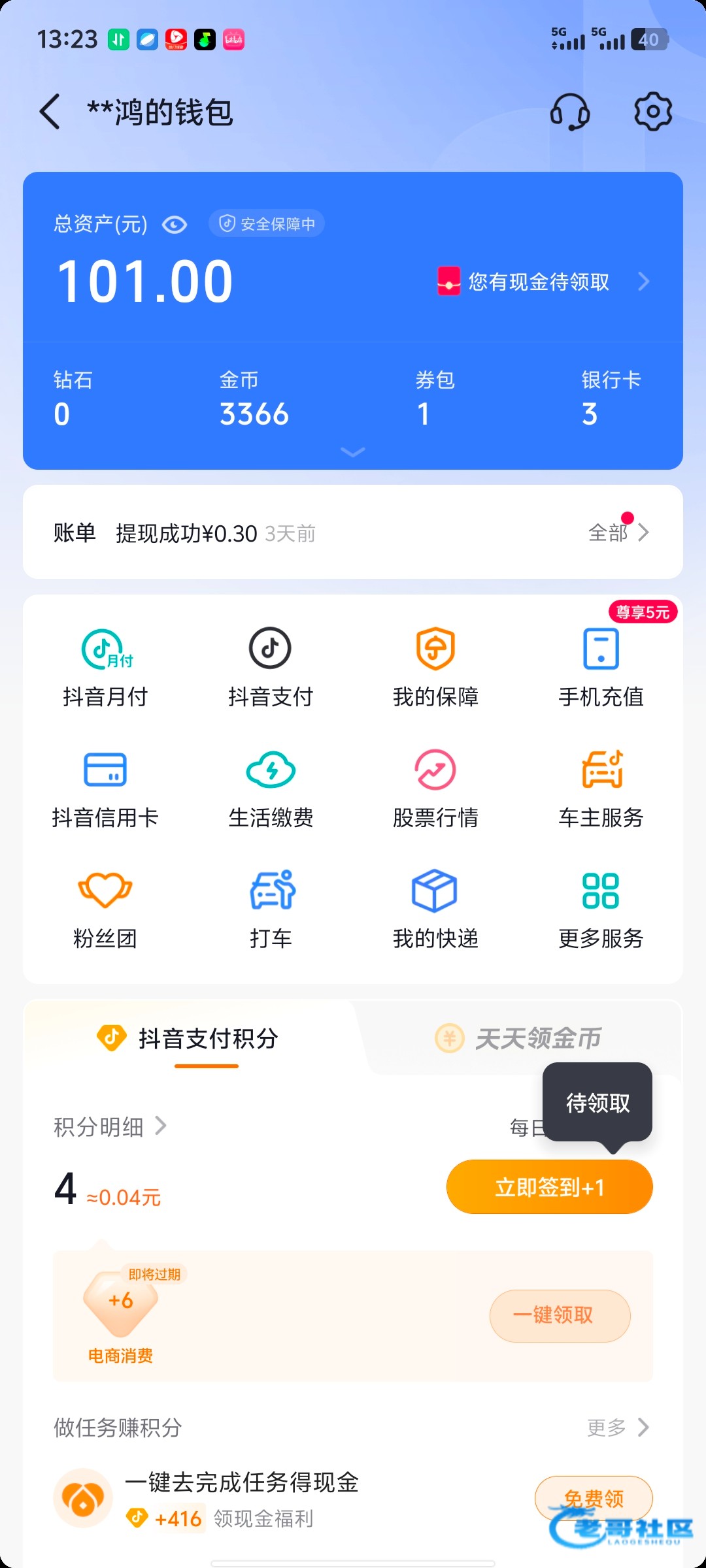Open 抖音月付

click(105, 666)
